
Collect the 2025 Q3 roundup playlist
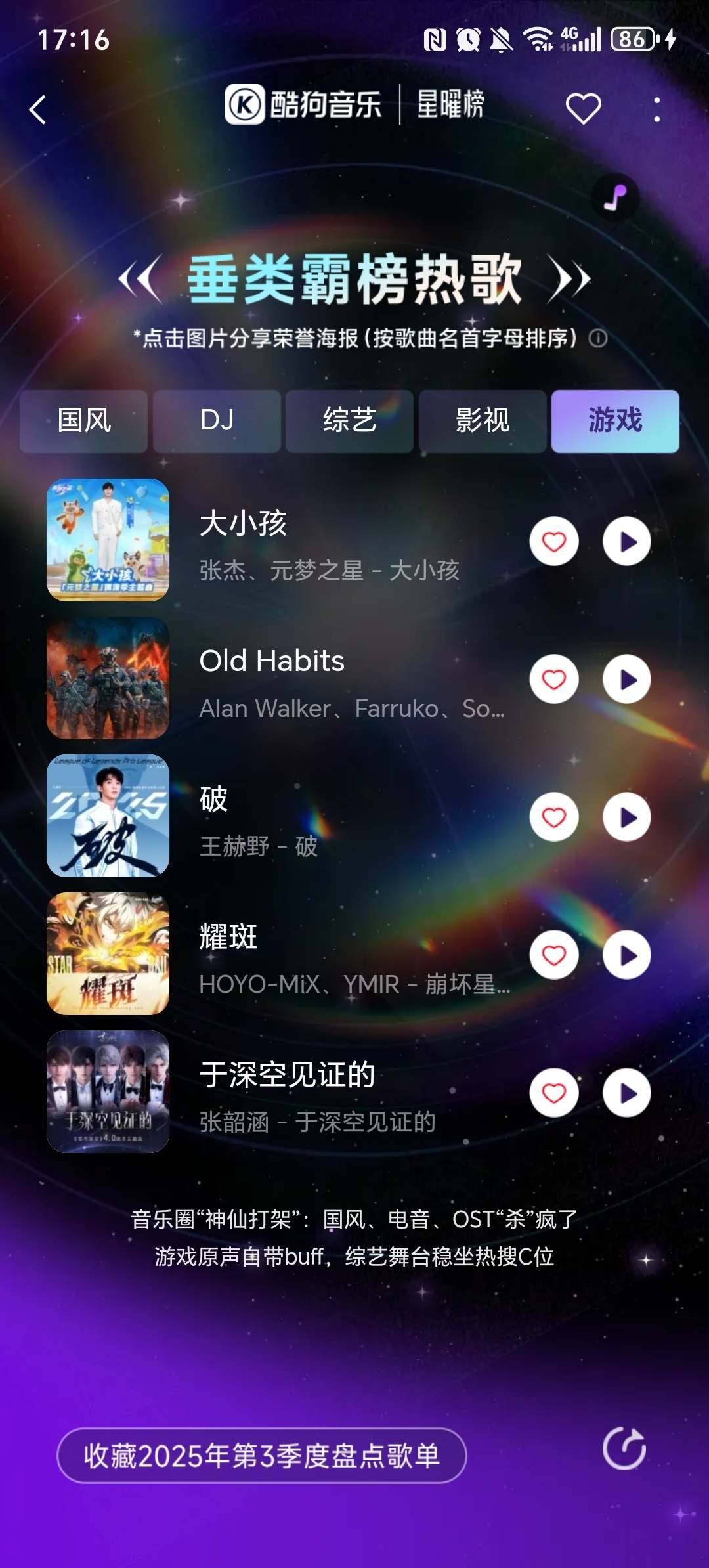click(261, 1456)
